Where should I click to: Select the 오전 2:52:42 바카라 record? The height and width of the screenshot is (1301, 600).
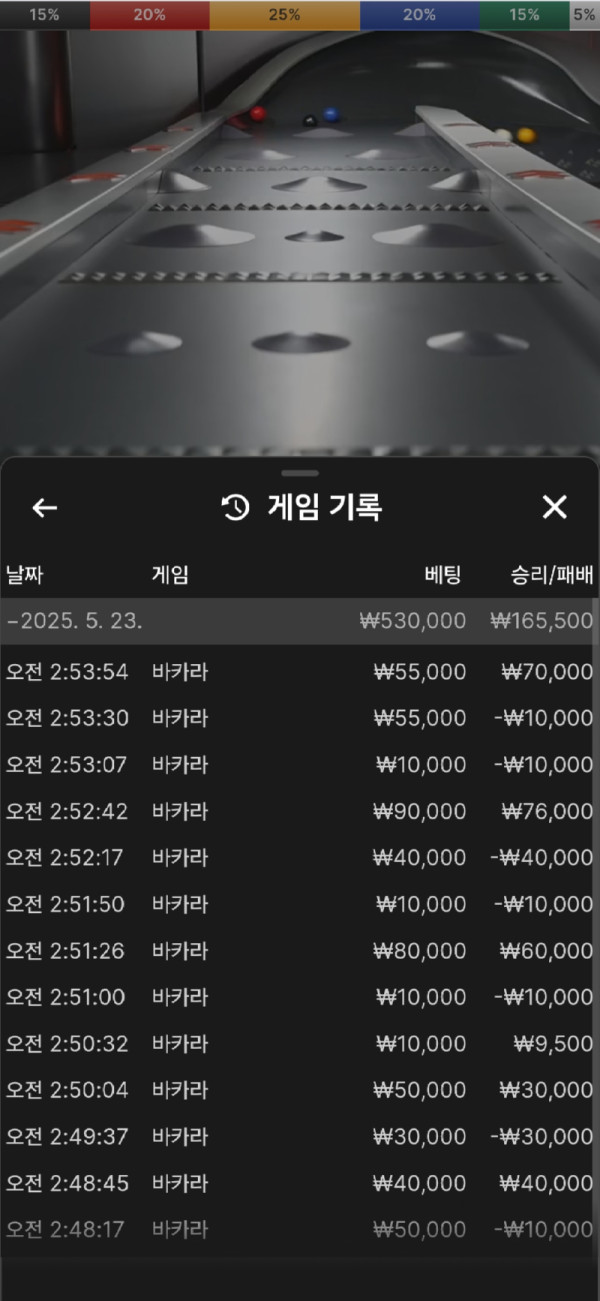[299, 812]
